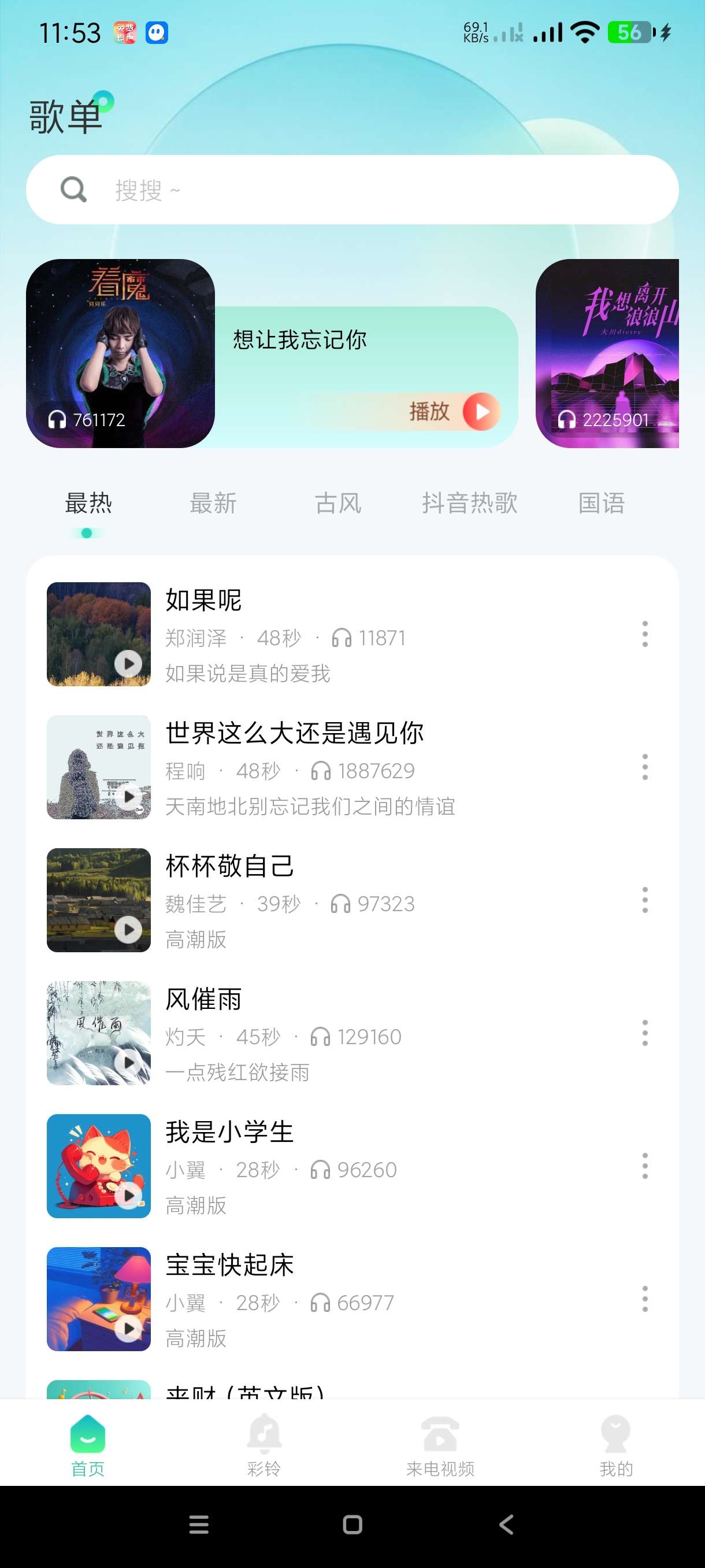
Task: Play the featured song 想让我忘记你
Action: (481, 412)
